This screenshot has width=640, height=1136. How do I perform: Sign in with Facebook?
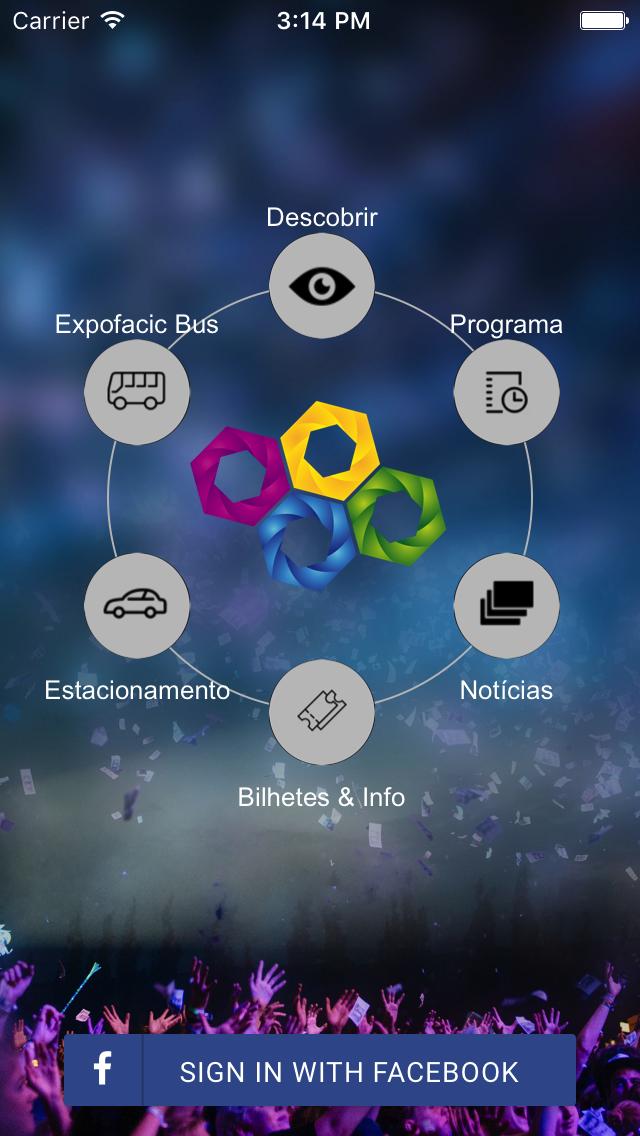coord(320,1071)
